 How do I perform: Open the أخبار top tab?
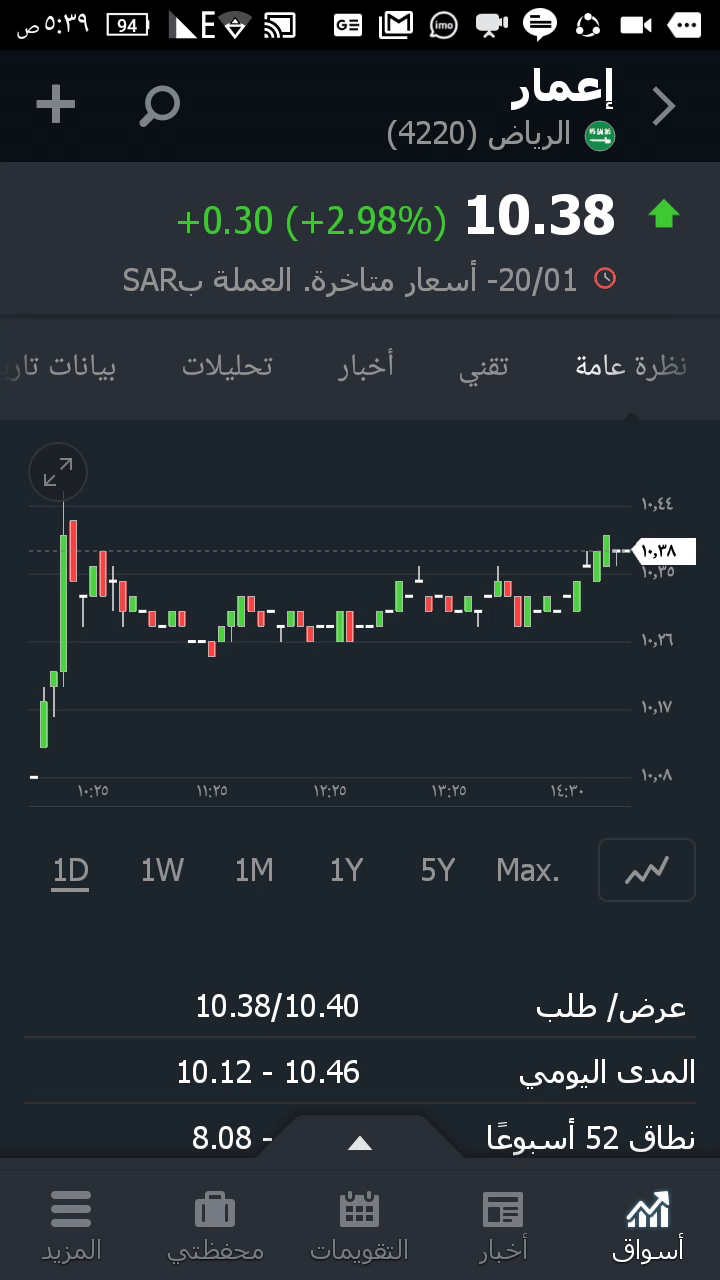pos(365,366)
